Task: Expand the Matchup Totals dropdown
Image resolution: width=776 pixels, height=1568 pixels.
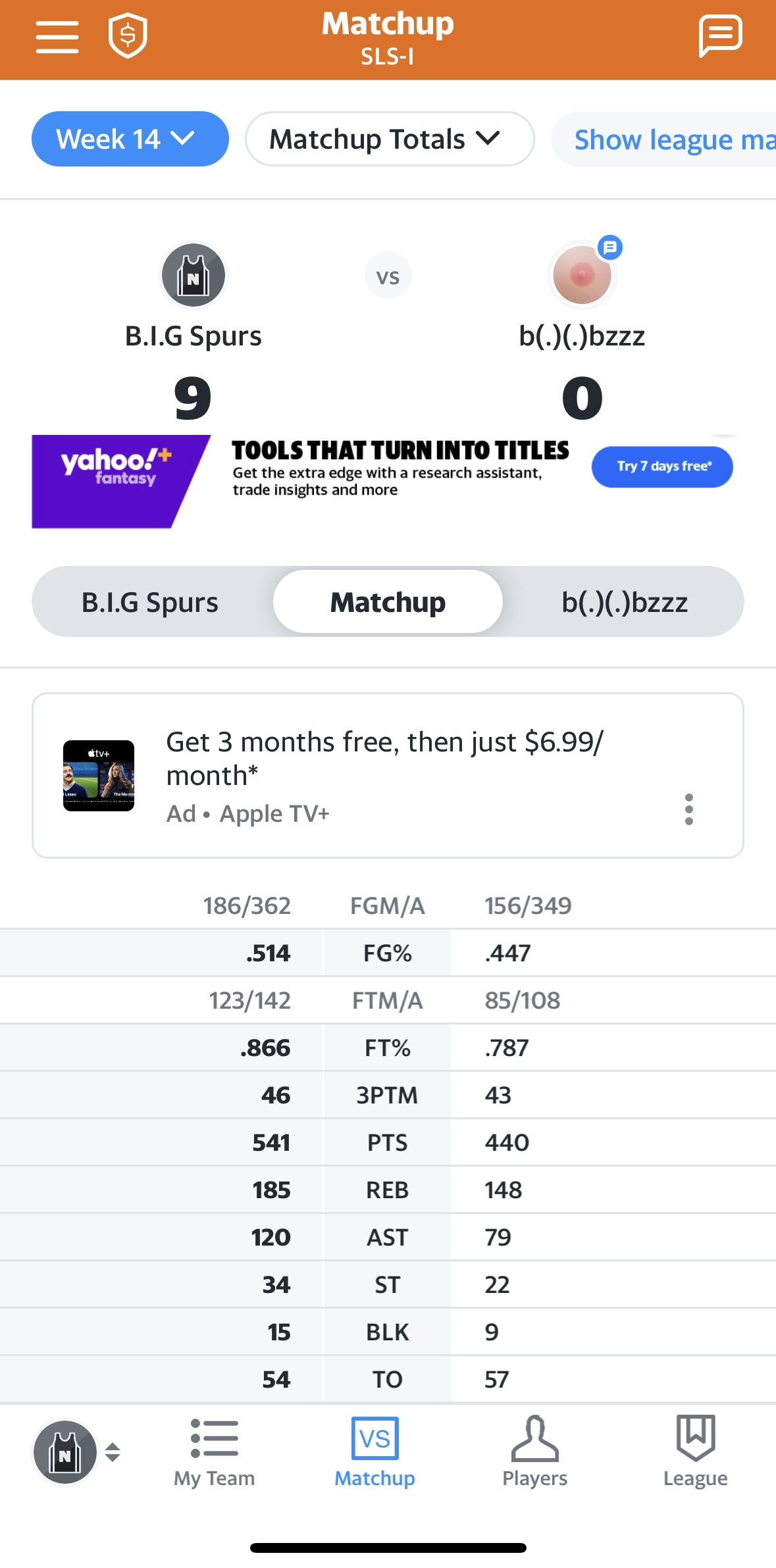Action: (x=390, y=139)
